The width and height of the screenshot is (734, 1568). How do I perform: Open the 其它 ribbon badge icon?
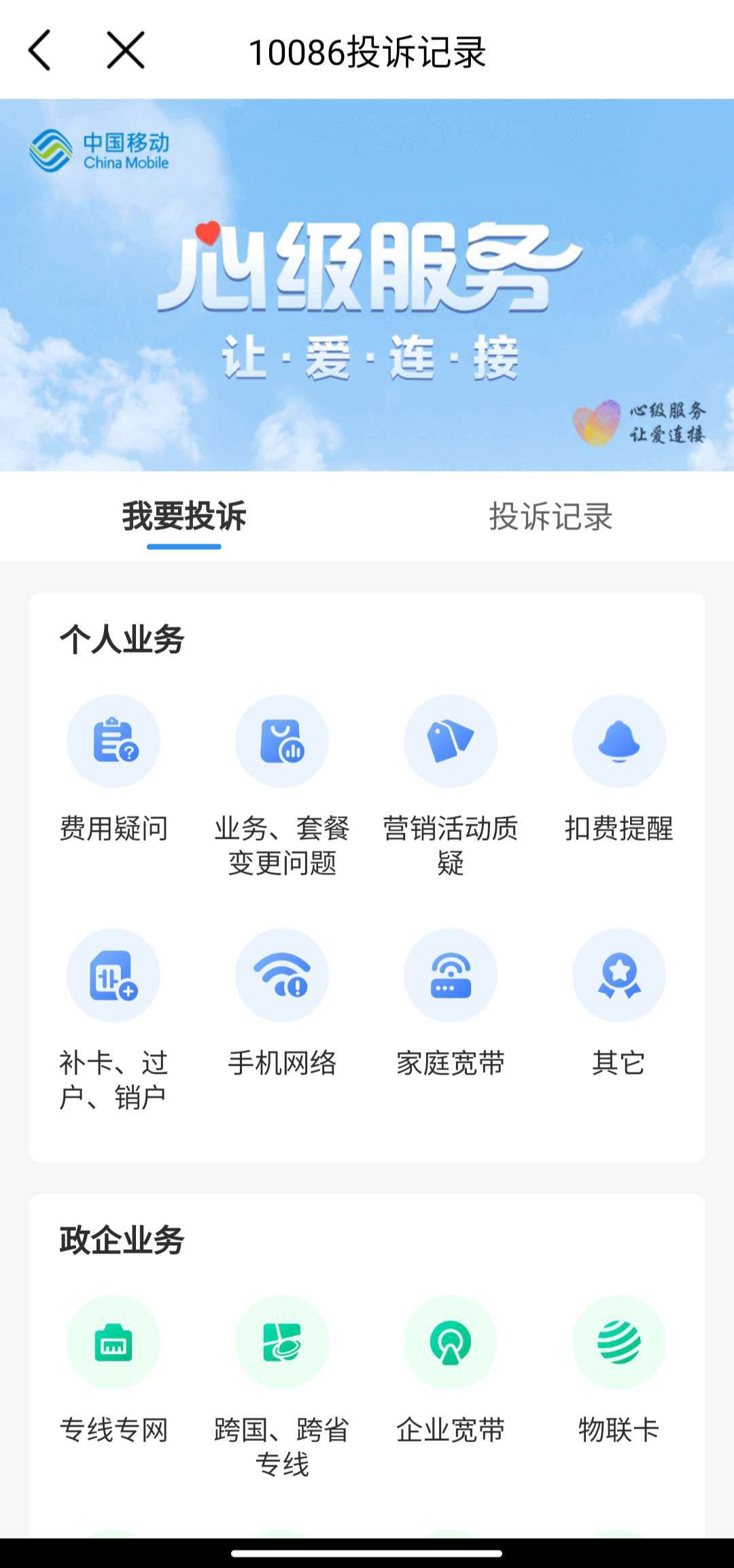point(618,975)
